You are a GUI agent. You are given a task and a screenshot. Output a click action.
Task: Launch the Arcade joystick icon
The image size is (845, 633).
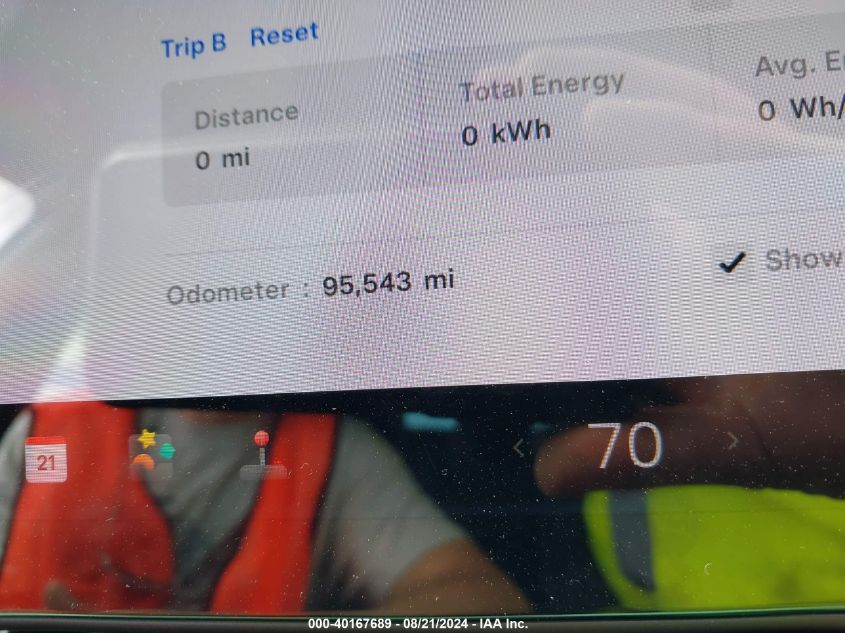click(262, 455)
